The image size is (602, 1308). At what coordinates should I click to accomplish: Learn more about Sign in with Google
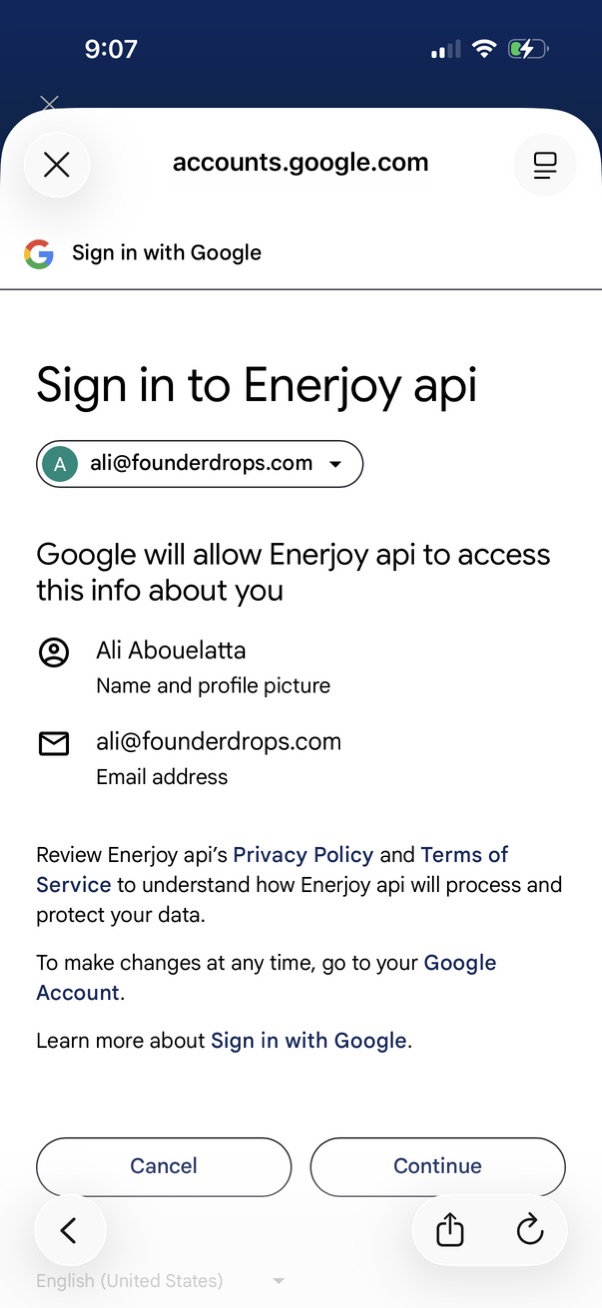[308, 1040]
